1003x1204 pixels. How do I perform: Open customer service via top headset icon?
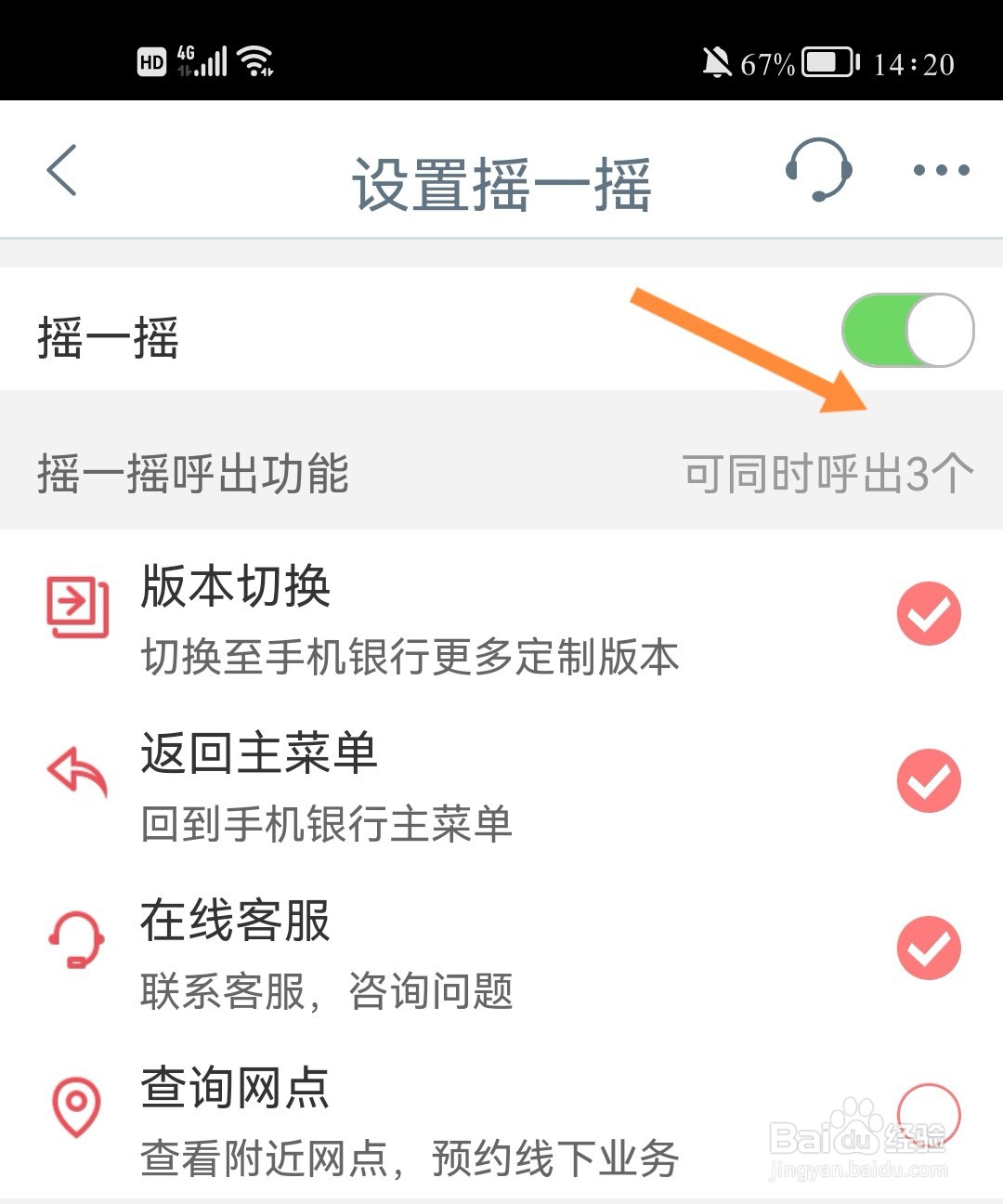click(x=820, y=171)
